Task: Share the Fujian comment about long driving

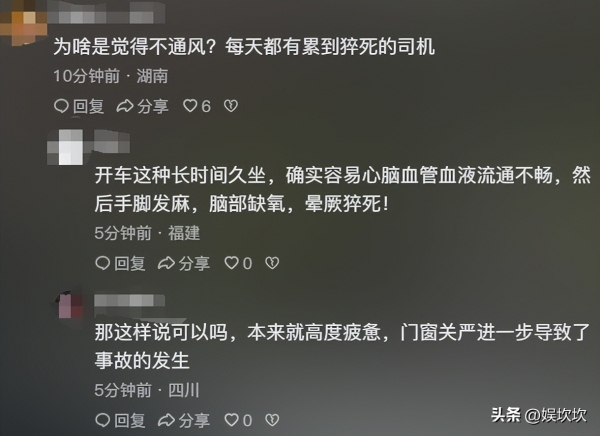Action: click(184, 263)
